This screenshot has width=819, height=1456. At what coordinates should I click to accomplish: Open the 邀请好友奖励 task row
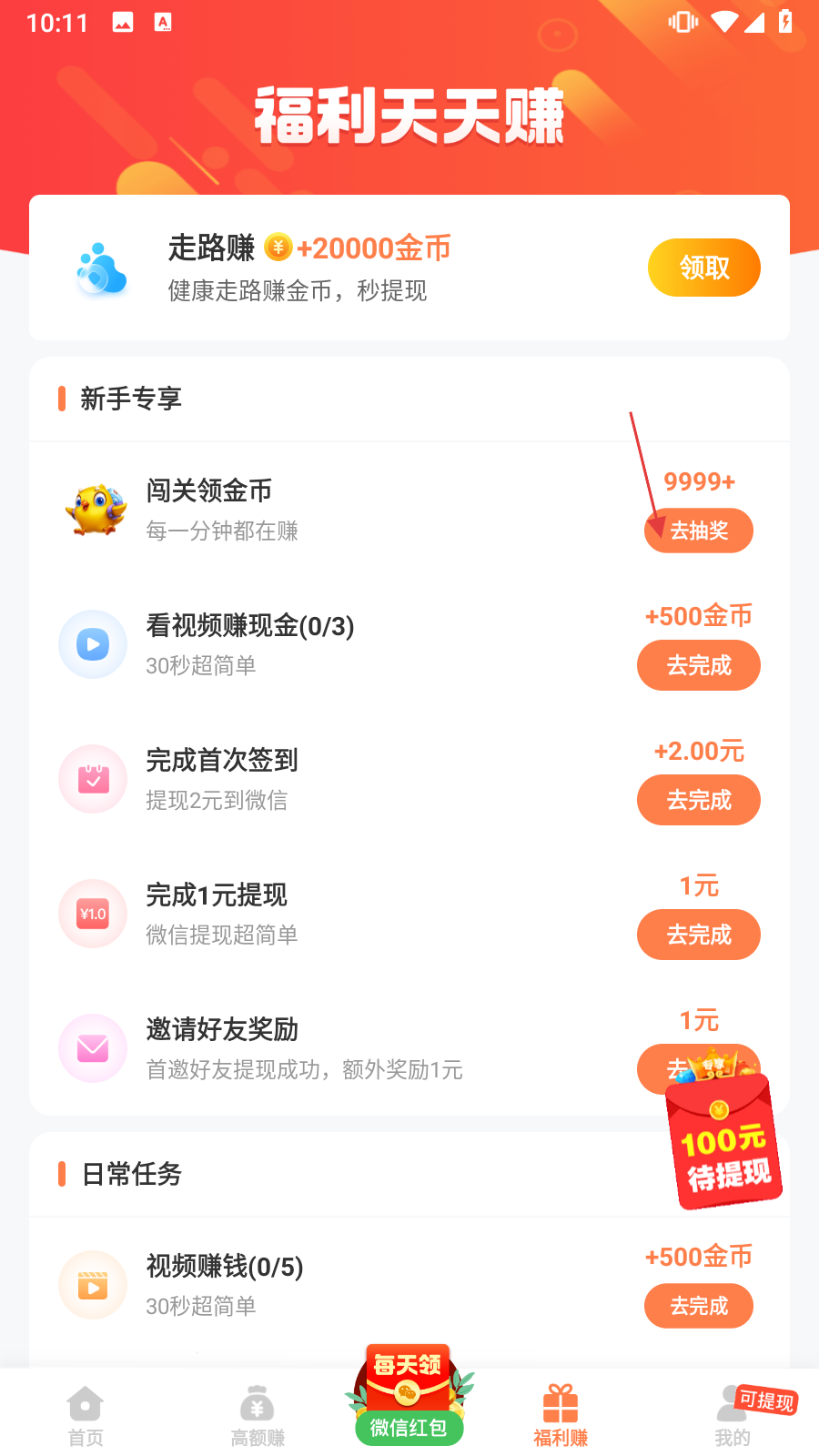pyautogui.click(x=409, y=1048)
